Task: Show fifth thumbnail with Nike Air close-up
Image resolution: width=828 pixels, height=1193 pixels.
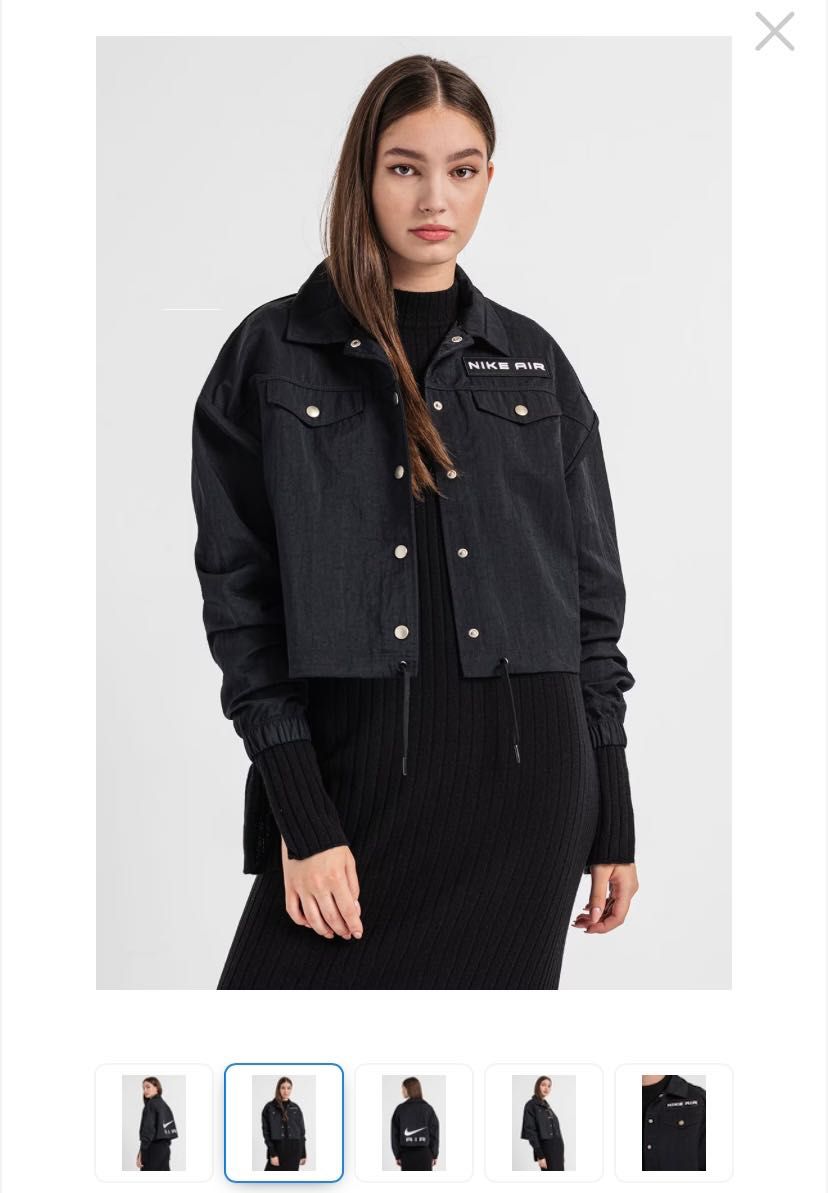Action: coord(674,1122)
